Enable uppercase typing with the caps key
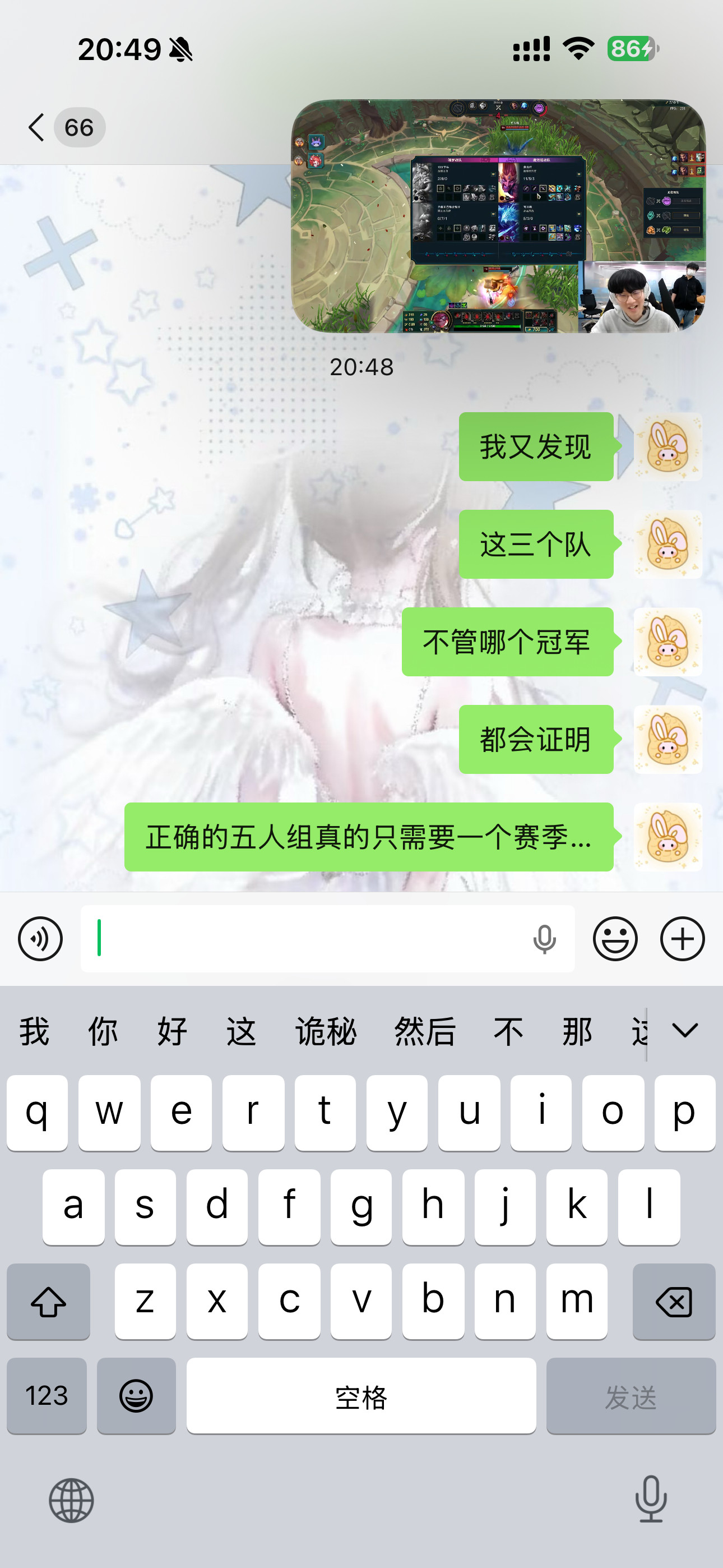The height and width of the screenshot is (1568, 723). coord(48,1300)
